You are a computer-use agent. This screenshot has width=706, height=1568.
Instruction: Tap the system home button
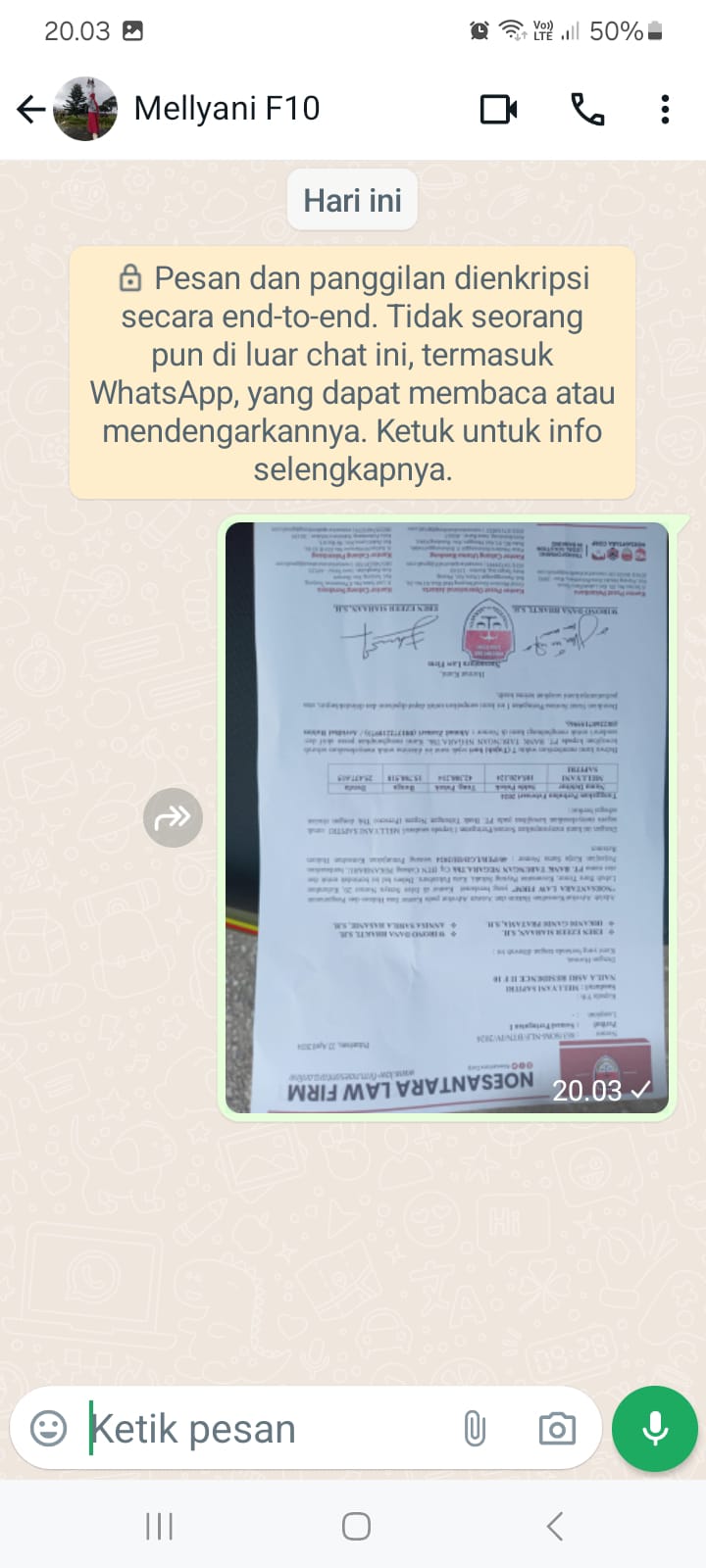(x=356, y=1526)
